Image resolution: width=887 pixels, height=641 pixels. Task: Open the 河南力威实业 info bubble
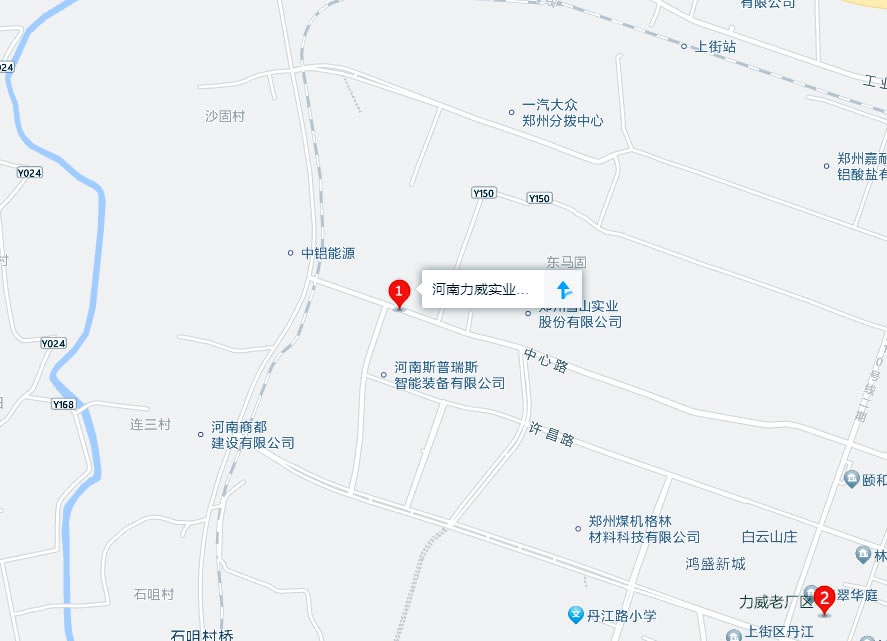pyautogui.click(x=481, y=290)
